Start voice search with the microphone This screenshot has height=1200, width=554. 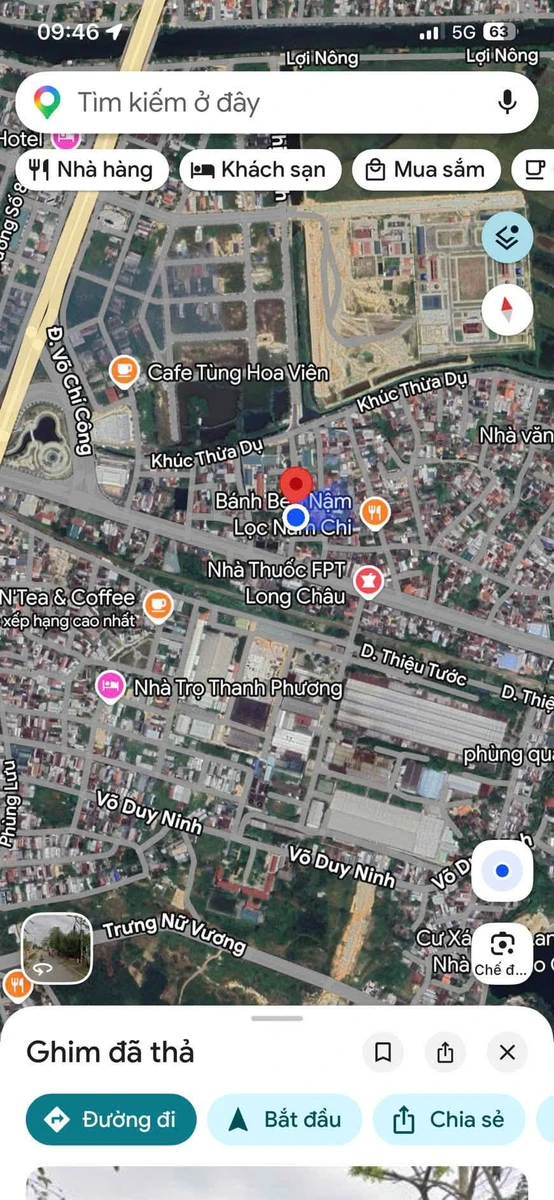pyautogui.click(x=507, y=102)
